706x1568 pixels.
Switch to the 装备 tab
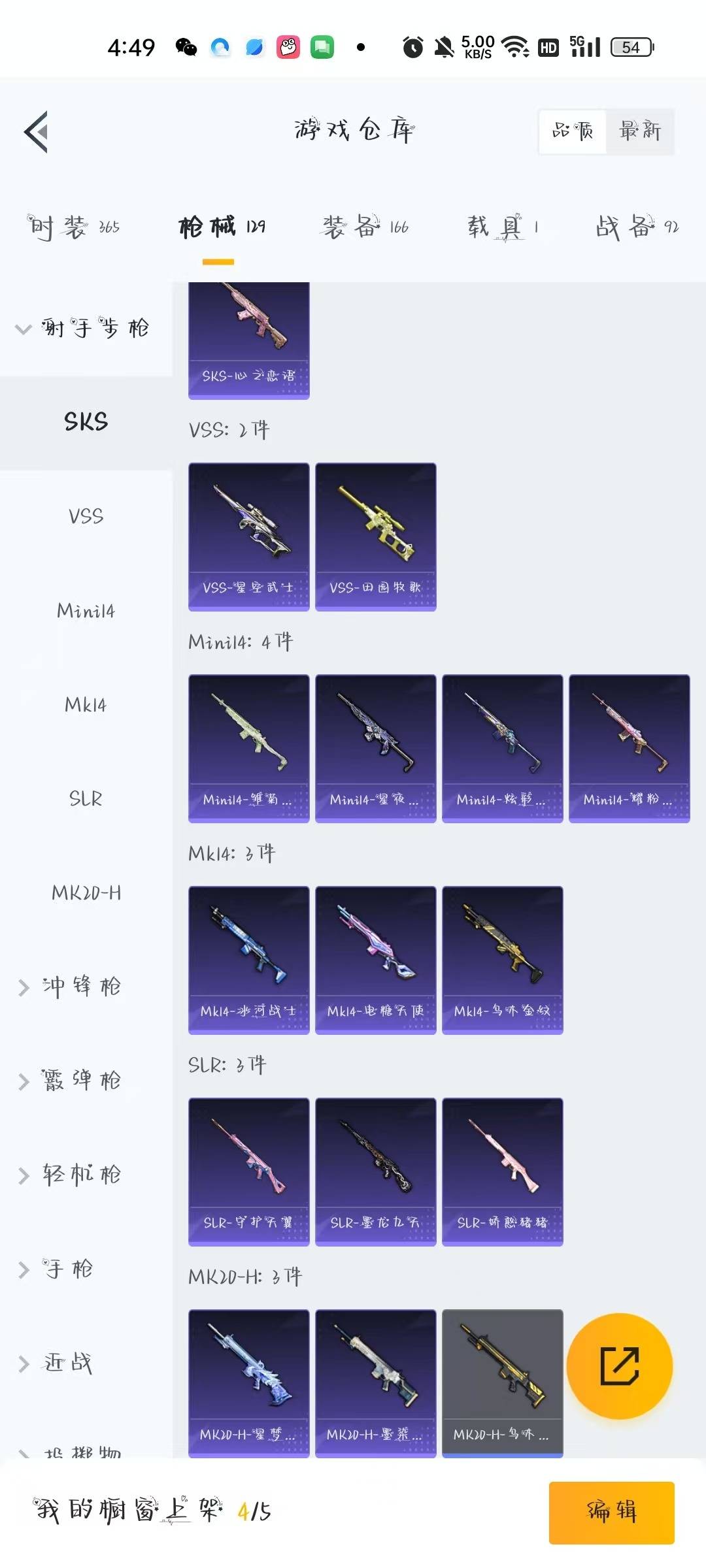pos(364,227)
